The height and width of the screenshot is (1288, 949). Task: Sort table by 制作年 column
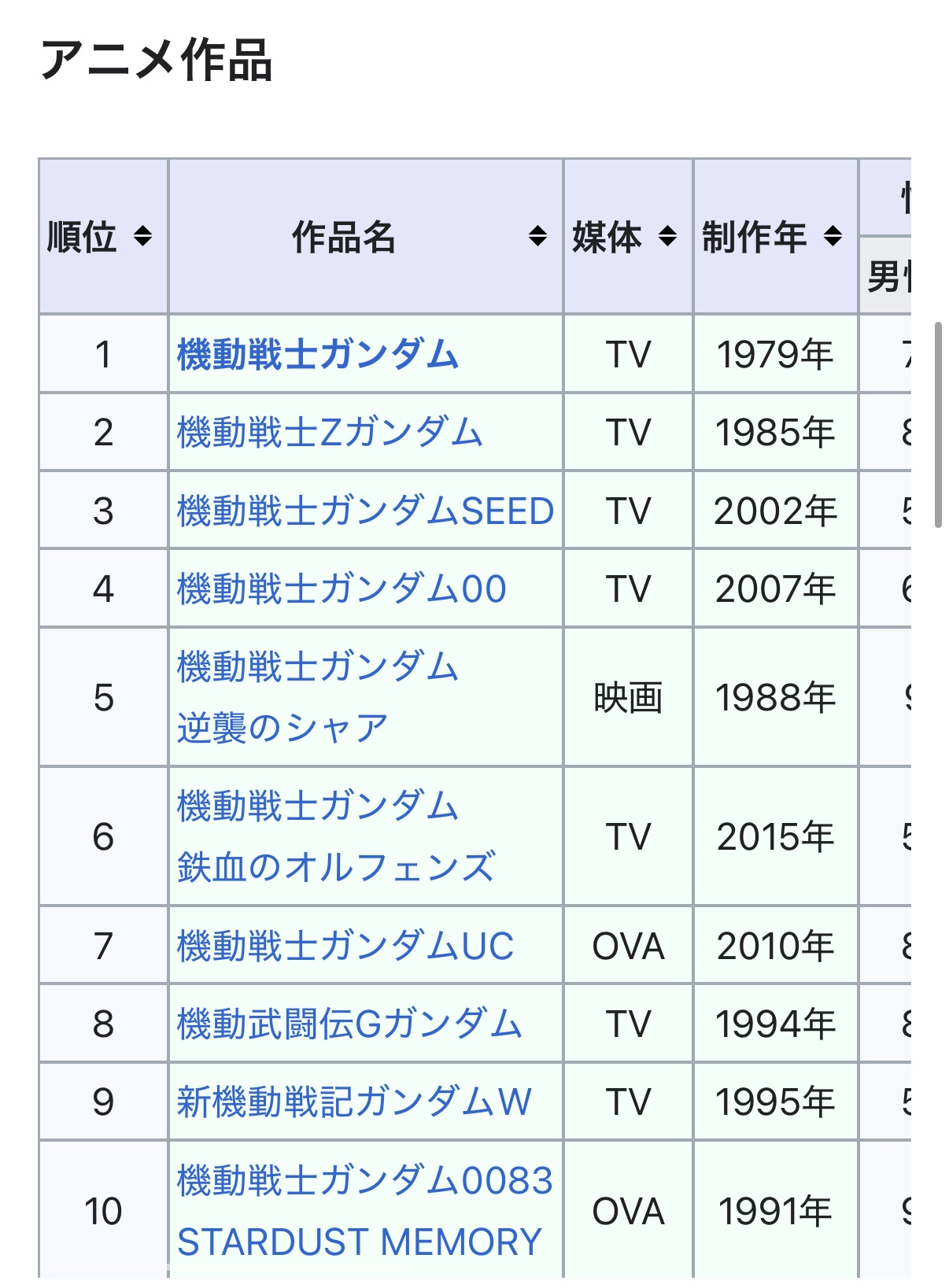click(833, 236)
